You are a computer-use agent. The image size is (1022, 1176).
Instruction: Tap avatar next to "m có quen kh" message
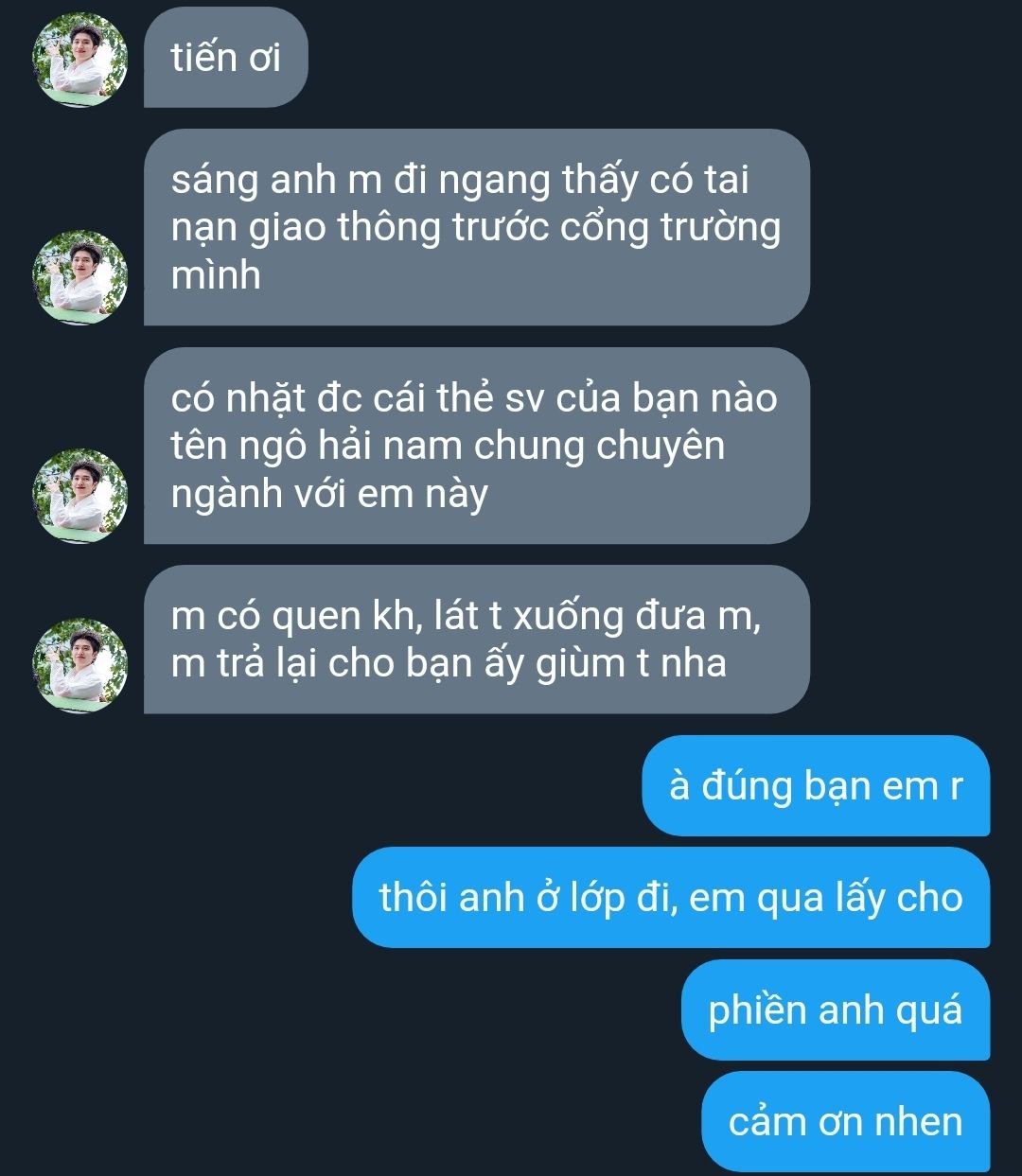[80, 665]
